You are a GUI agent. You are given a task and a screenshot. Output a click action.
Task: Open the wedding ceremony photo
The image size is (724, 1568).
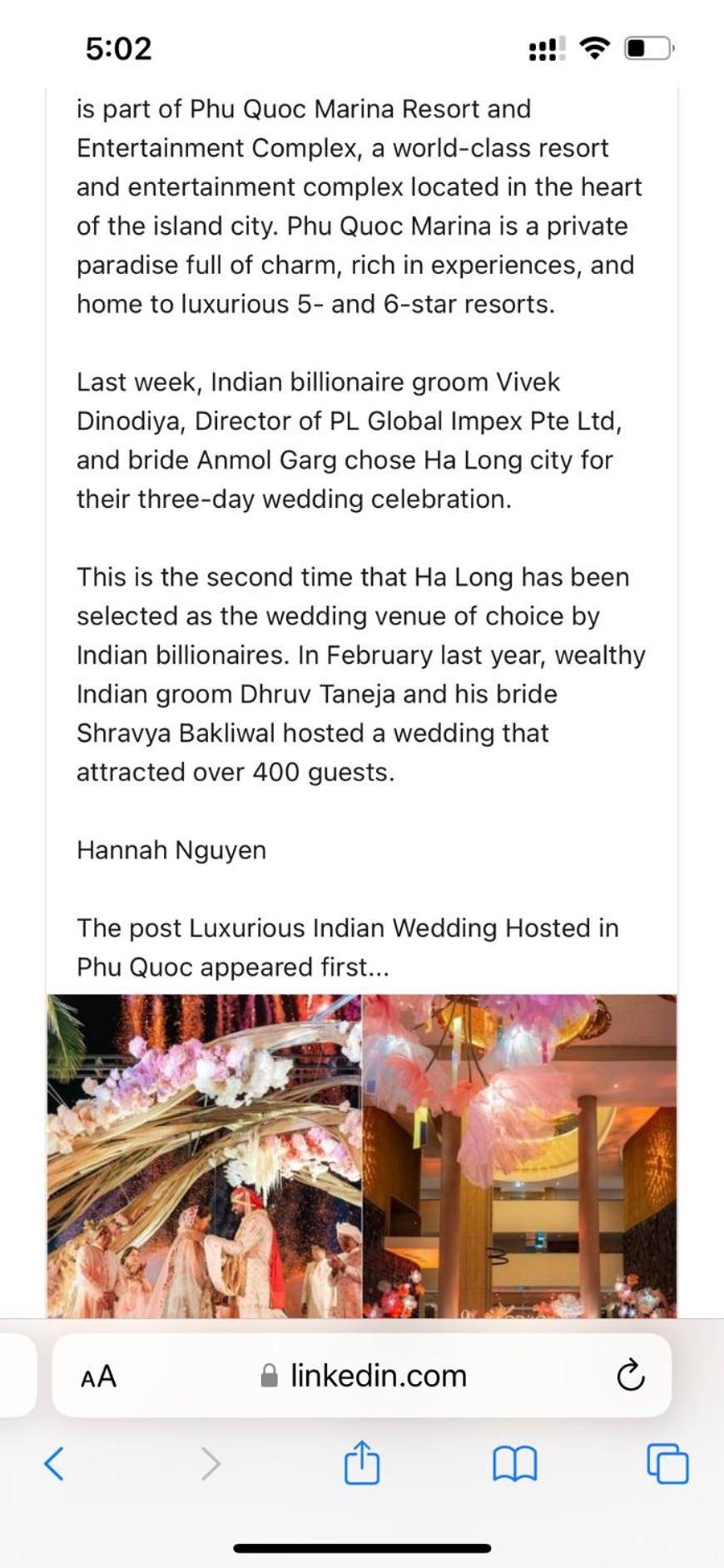tap(205, 1156)
